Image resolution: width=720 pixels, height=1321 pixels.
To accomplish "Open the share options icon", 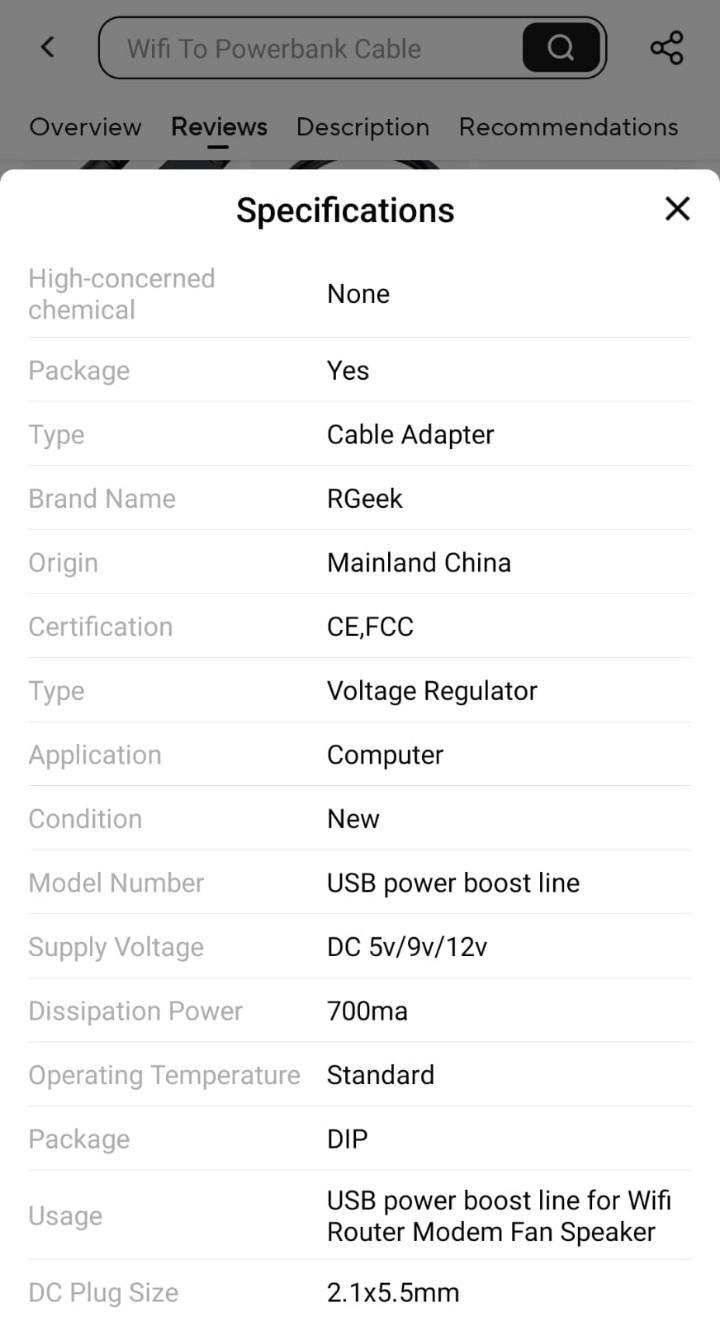I will coord(665,46).
